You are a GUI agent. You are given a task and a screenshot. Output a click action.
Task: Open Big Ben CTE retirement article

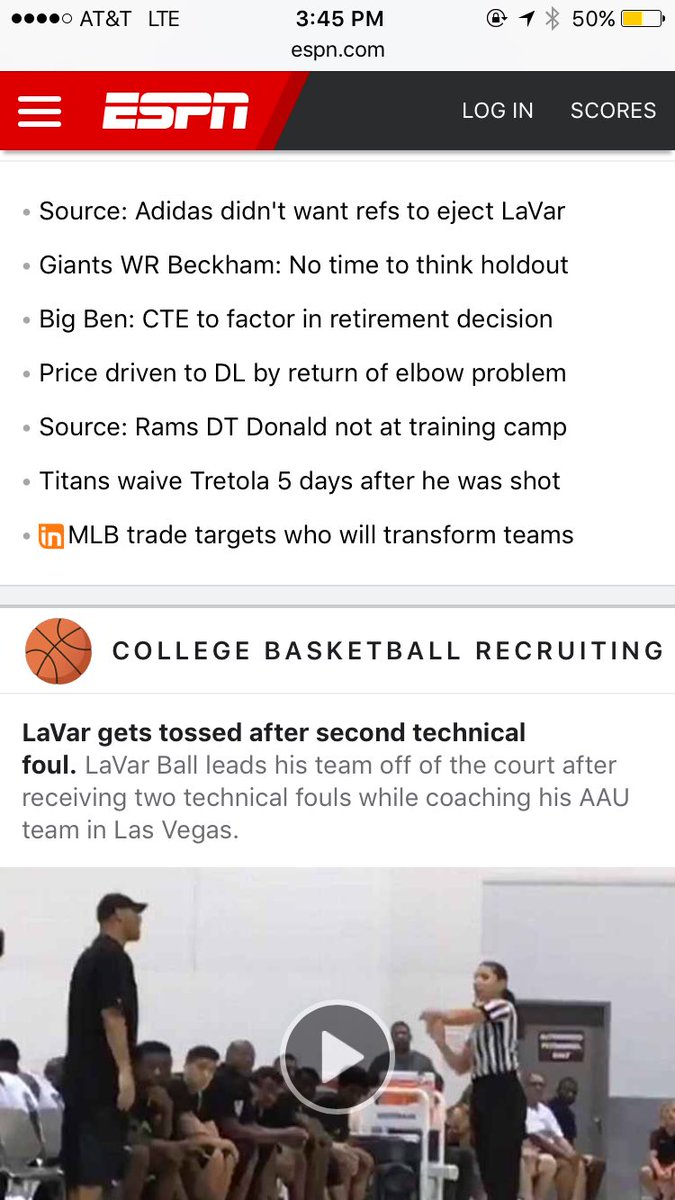click(x=295, y=319)
